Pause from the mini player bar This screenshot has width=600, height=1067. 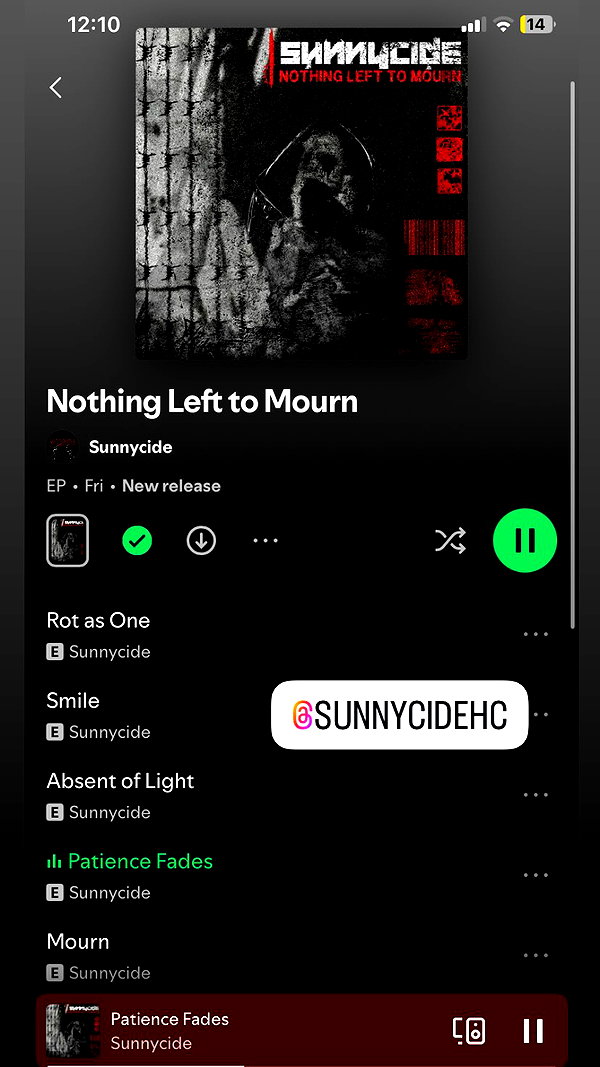click(533, 1031)
